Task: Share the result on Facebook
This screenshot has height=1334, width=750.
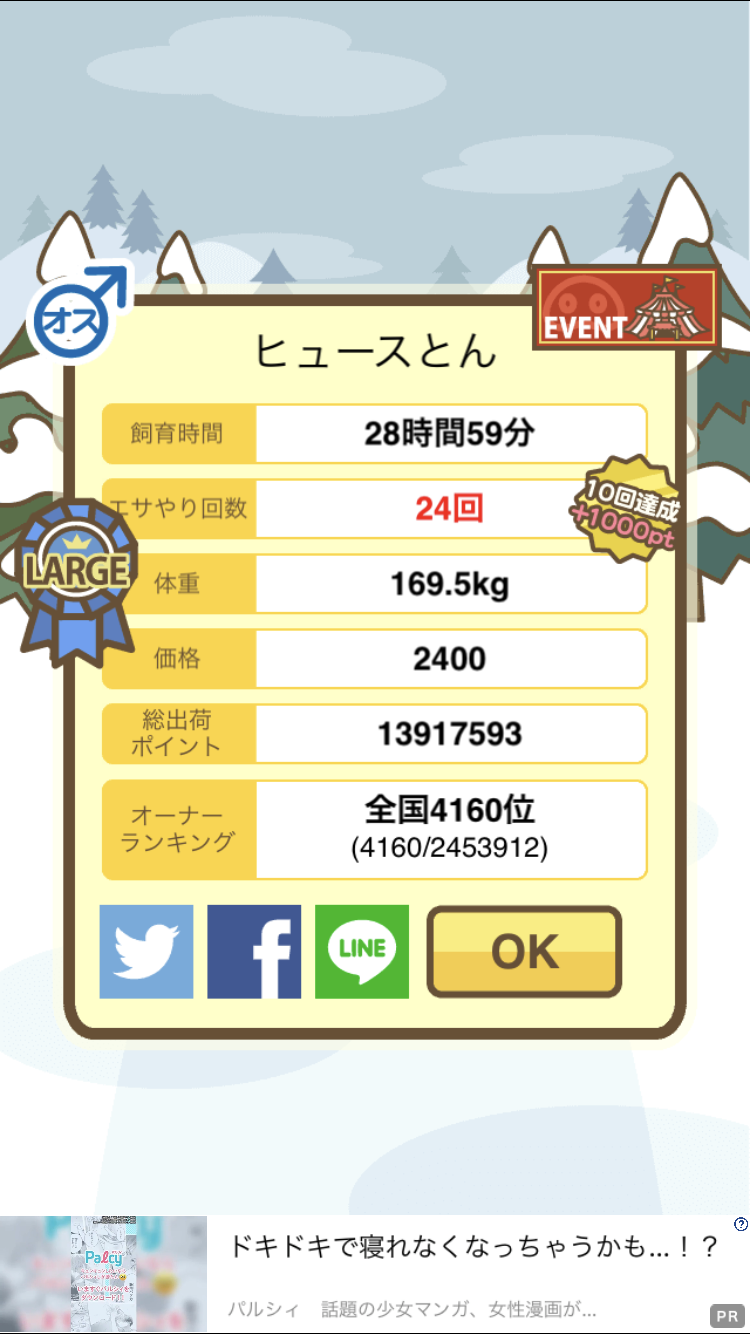Action: [x=254, y=952]
